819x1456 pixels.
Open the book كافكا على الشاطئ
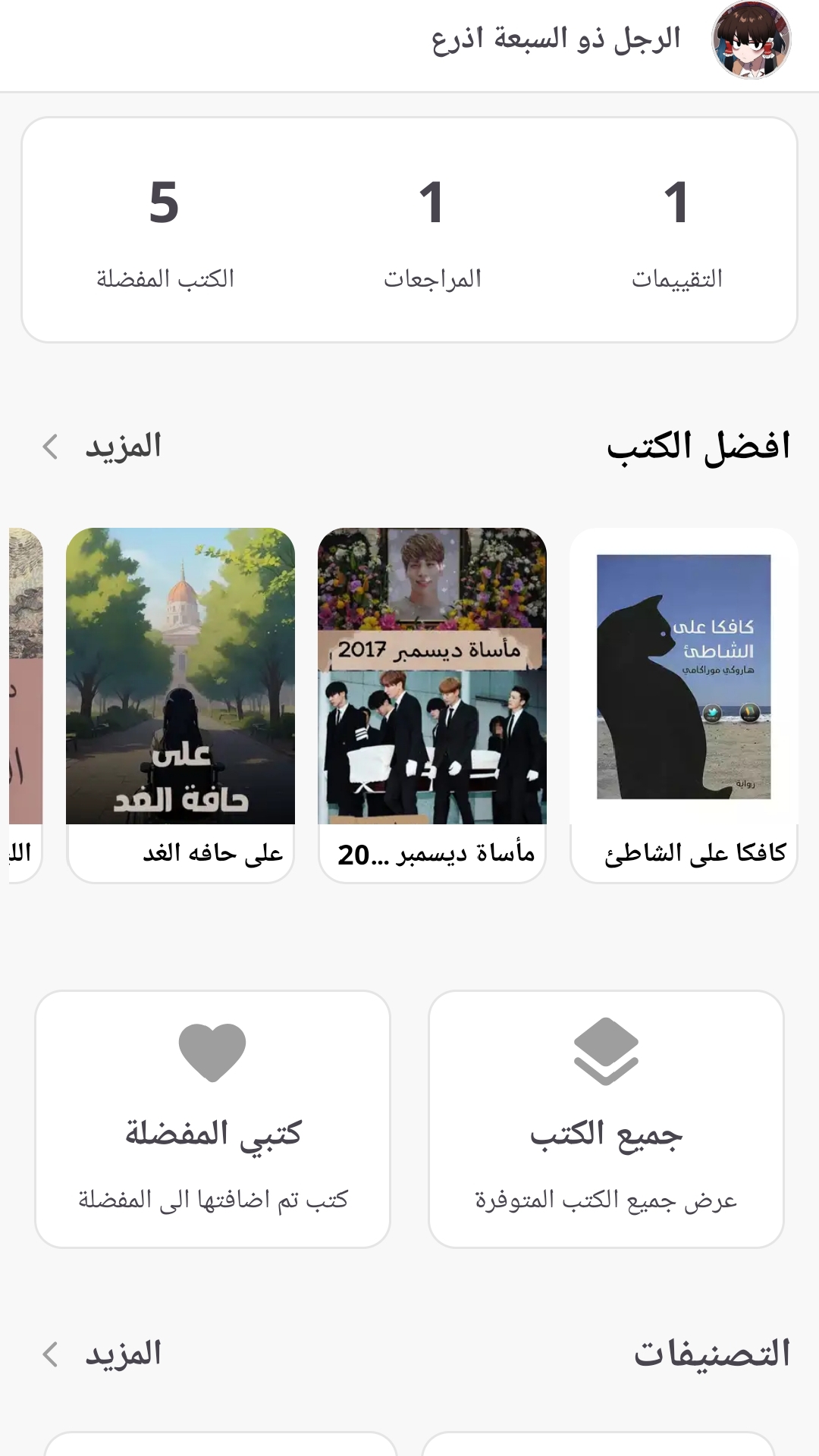coord(683,705)
